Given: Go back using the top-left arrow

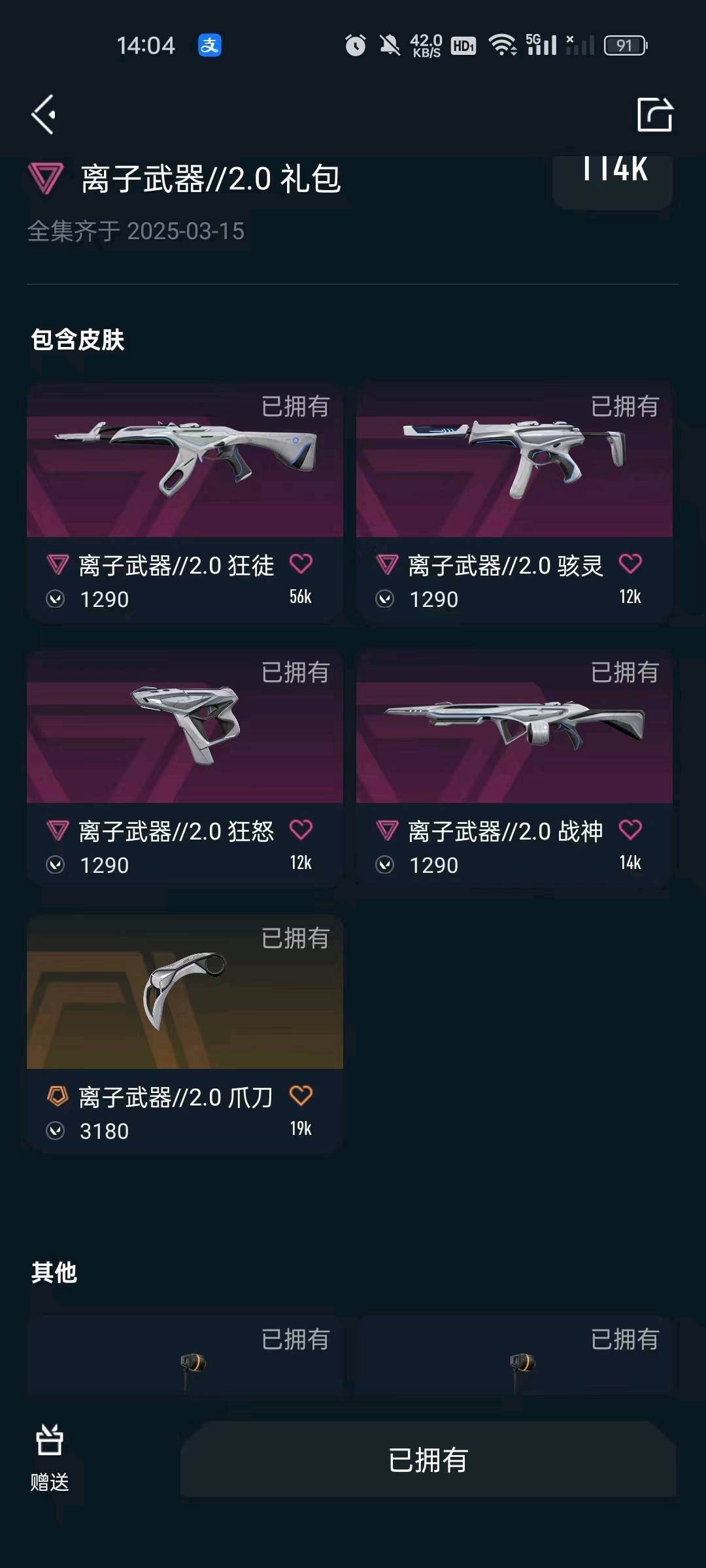Looking at the screenshot, I should pos(44,115).
